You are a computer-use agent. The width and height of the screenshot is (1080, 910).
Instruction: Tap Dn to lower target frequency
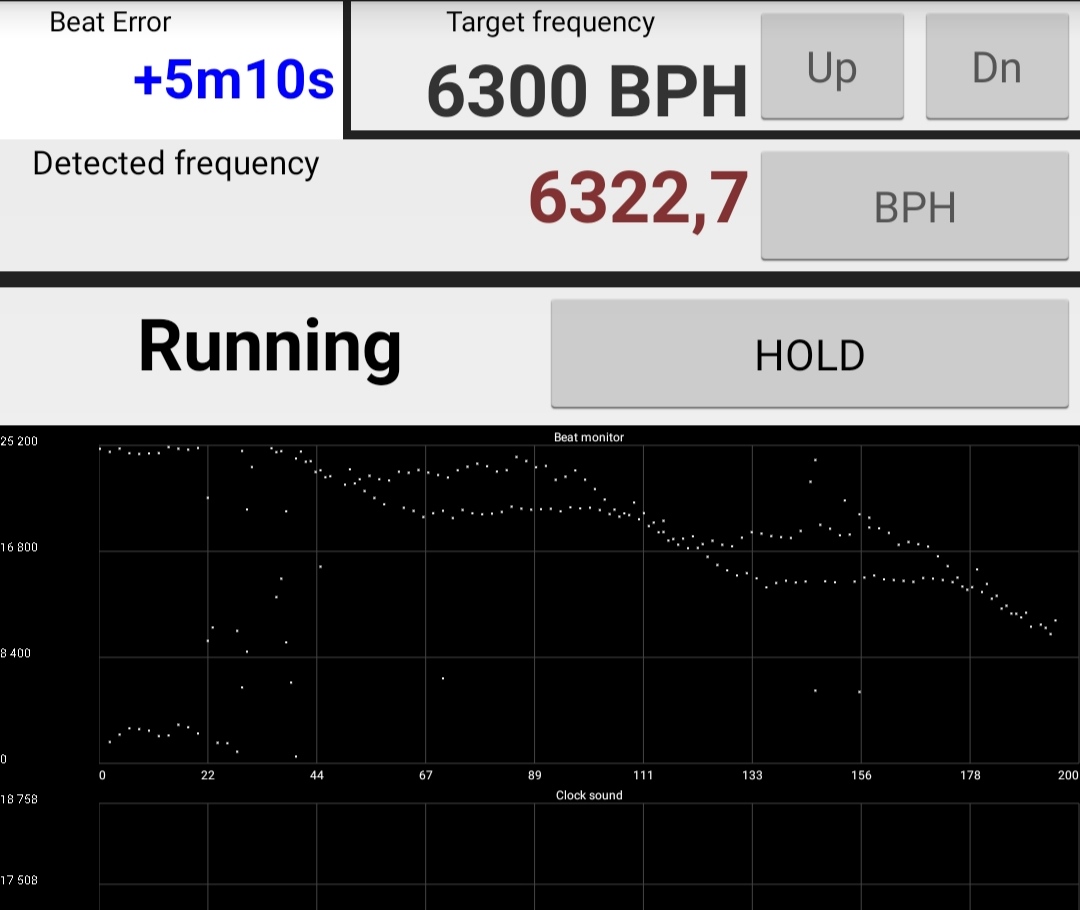(996, 67)
